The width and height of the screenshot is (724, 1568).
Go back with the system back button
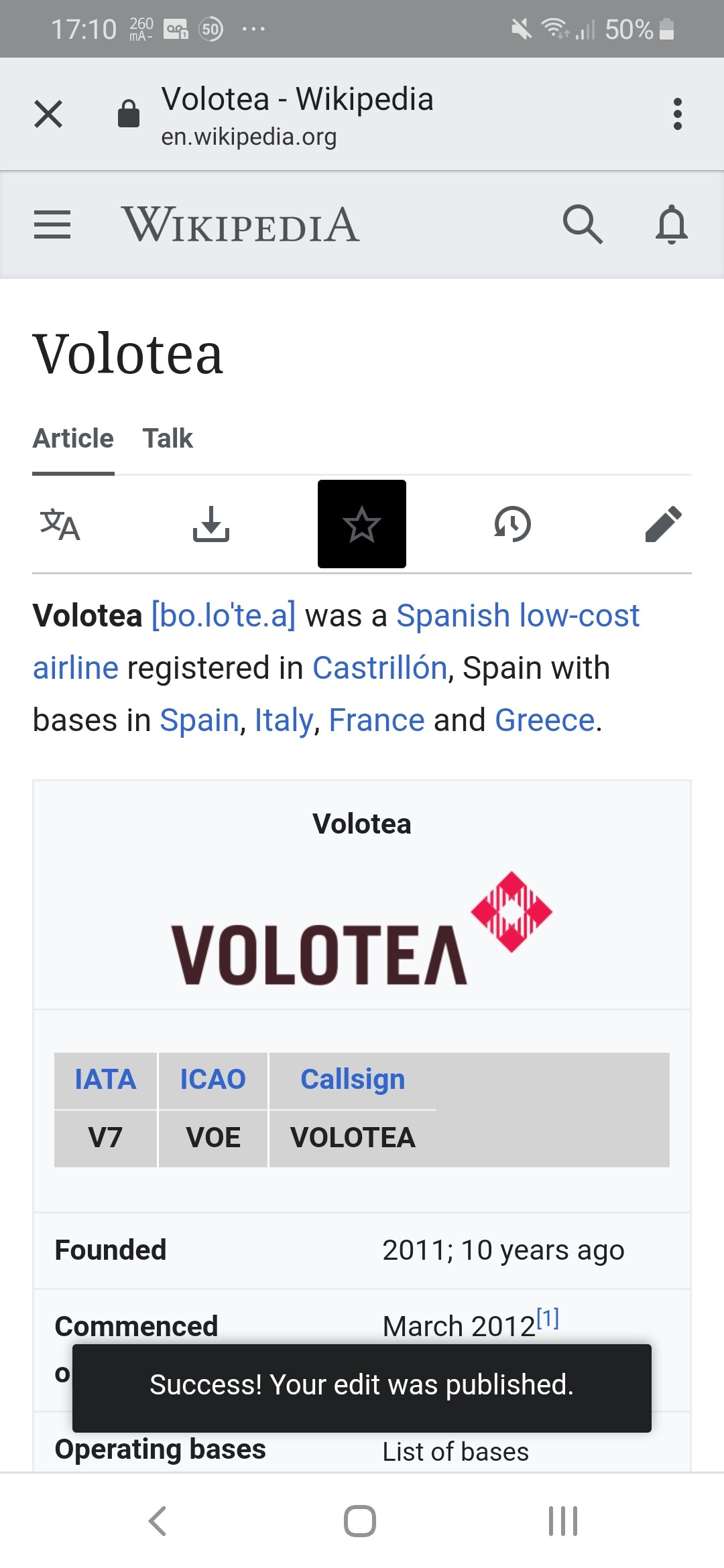(158, 1520)
